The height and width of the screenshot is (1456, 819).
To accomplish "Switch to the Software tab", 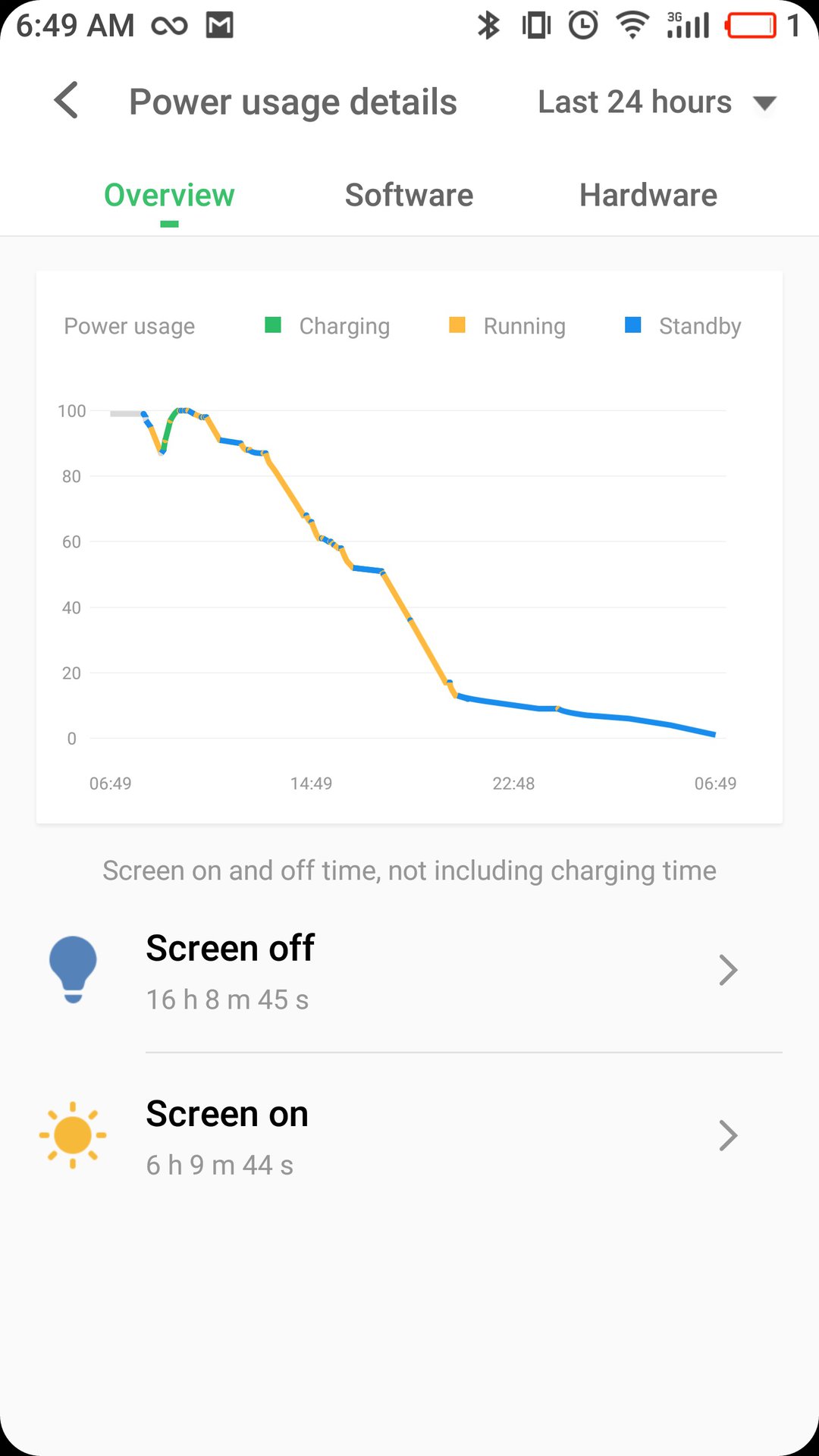I will [409, 196].
